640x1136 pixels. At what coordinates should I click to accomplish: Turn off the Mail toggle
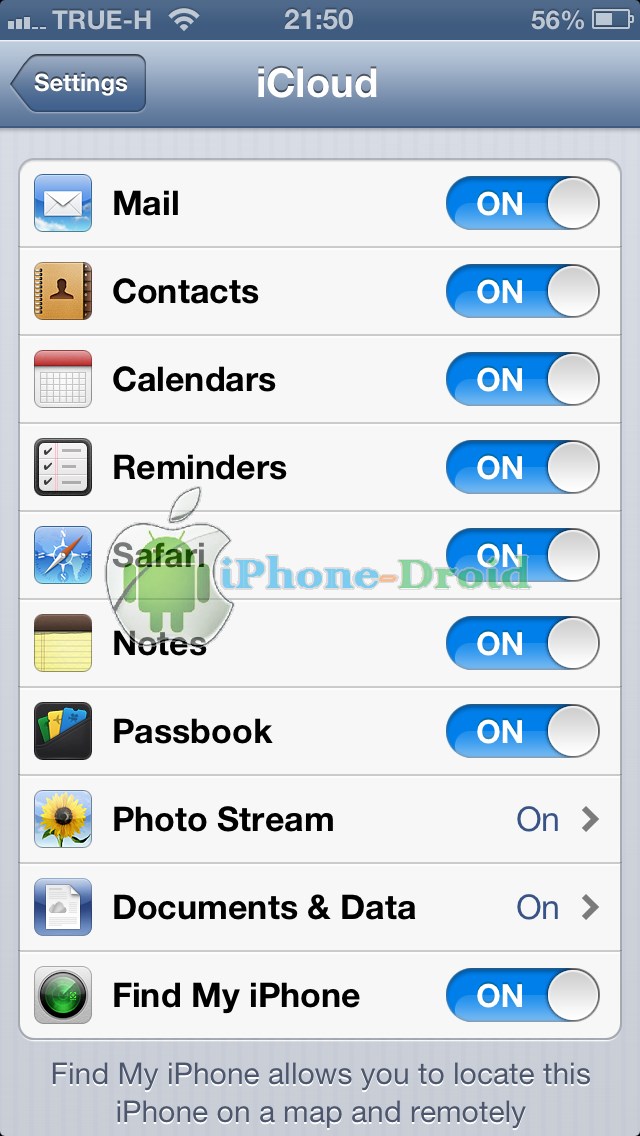[x=523, y=204]
